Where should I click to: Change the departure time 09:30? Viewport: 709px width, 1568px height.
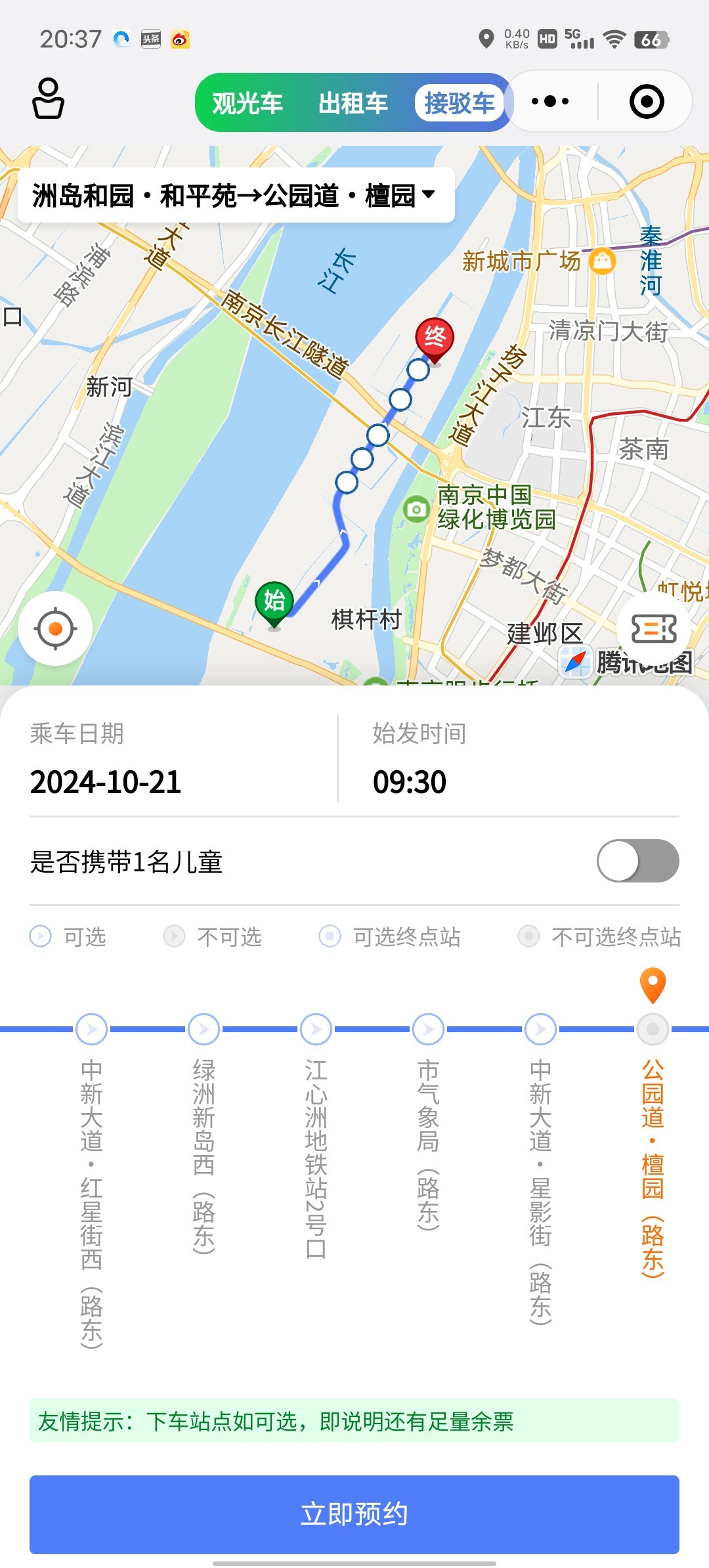click(x=410, y=782)
